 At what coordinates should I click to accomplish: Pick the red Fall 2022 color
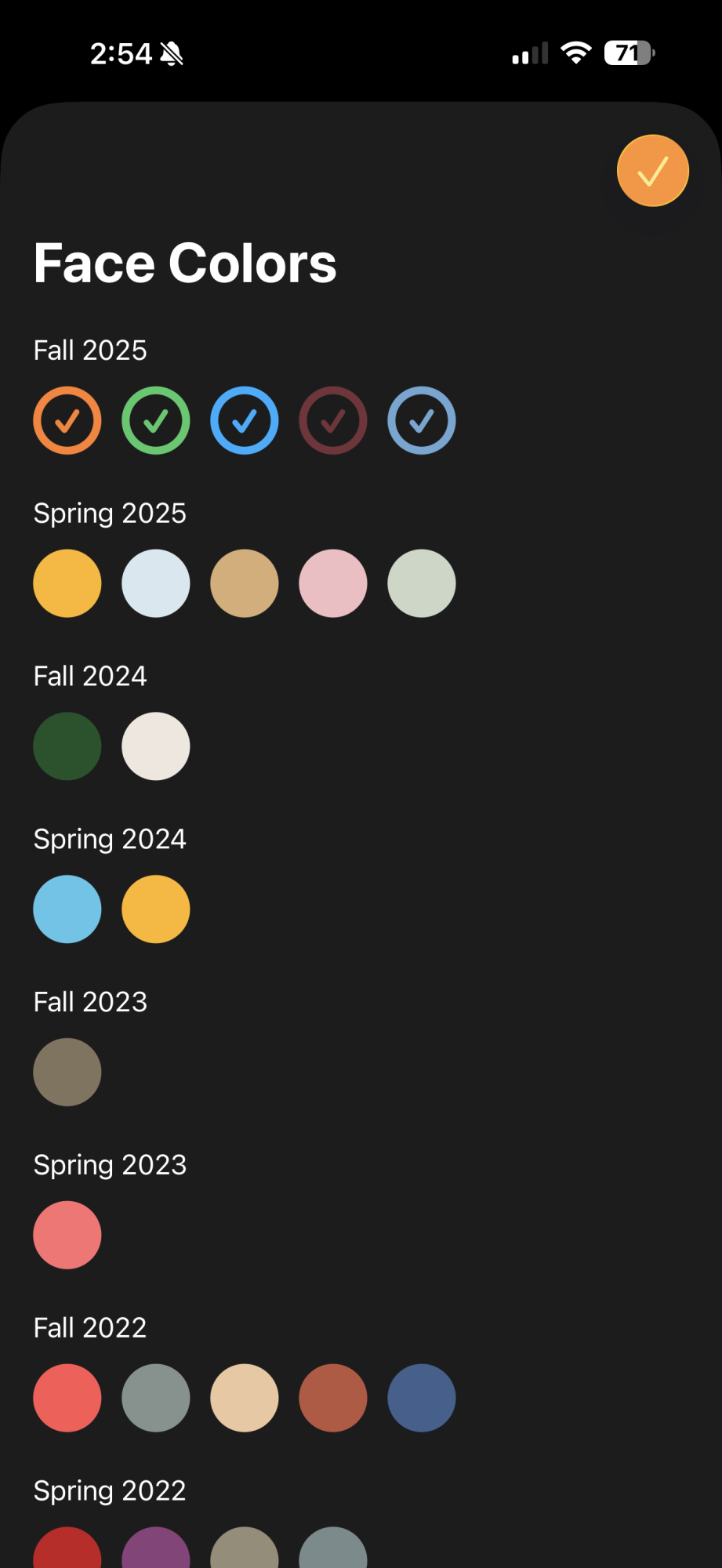coord(67,1398)
